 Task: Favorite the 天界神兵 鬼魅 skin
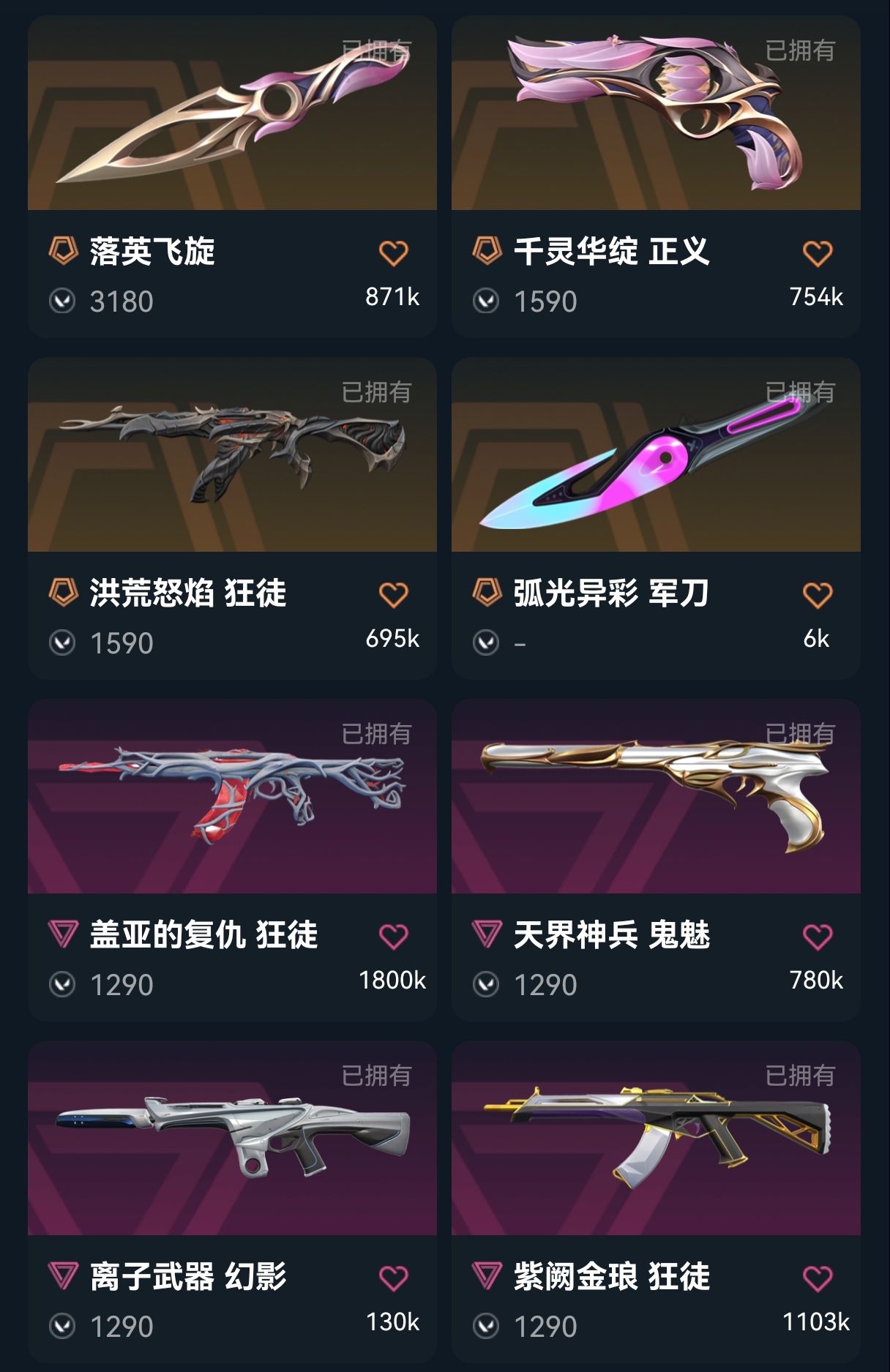point(817,937)
